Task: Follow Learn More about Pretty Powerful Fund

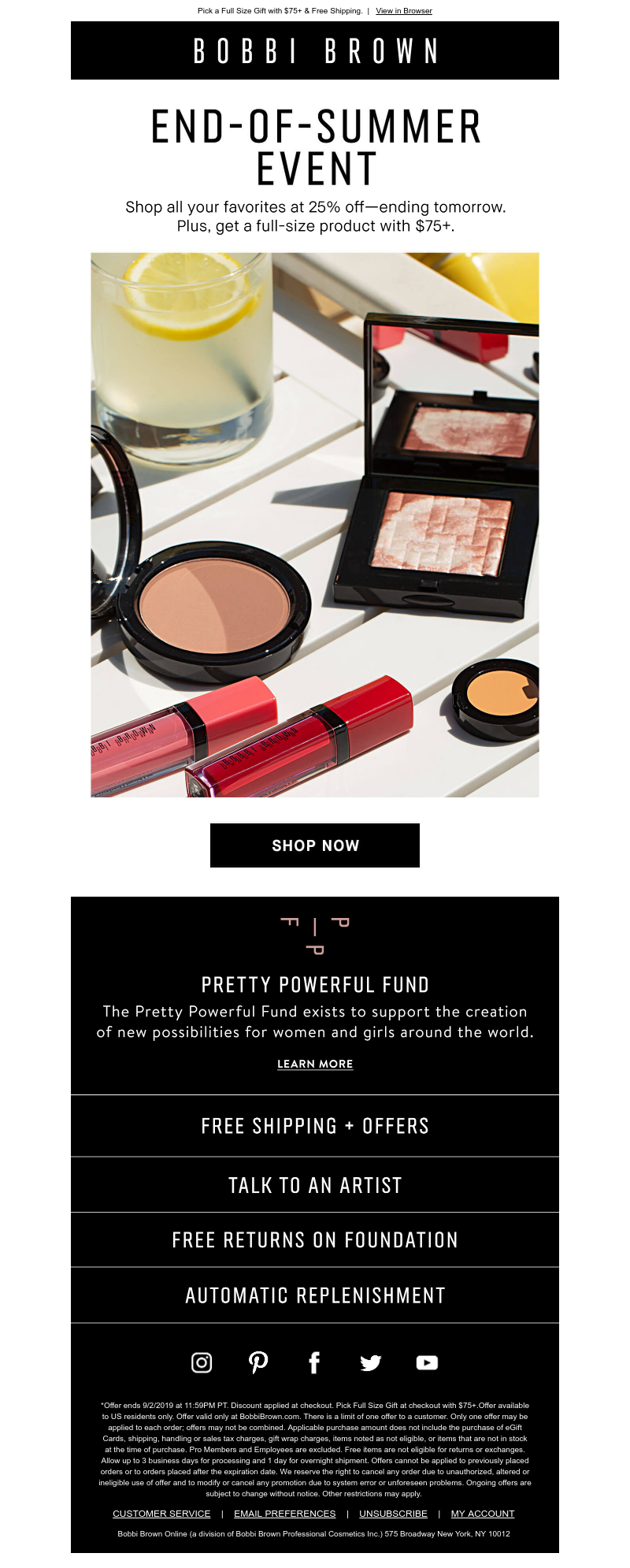Action: [315, 1064]
